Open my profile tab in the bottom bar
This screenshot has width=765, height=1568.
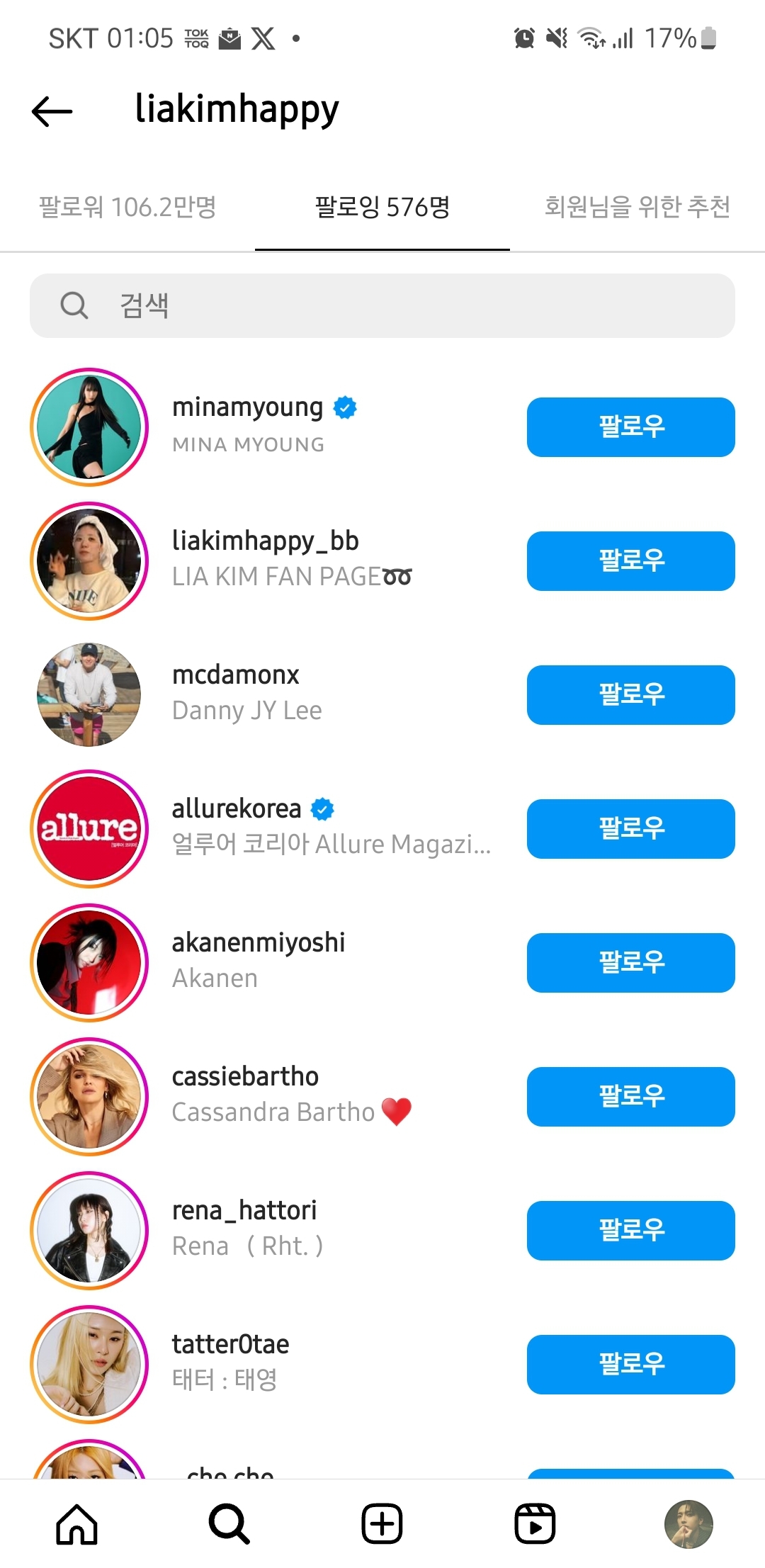[x=688, y=1523]
